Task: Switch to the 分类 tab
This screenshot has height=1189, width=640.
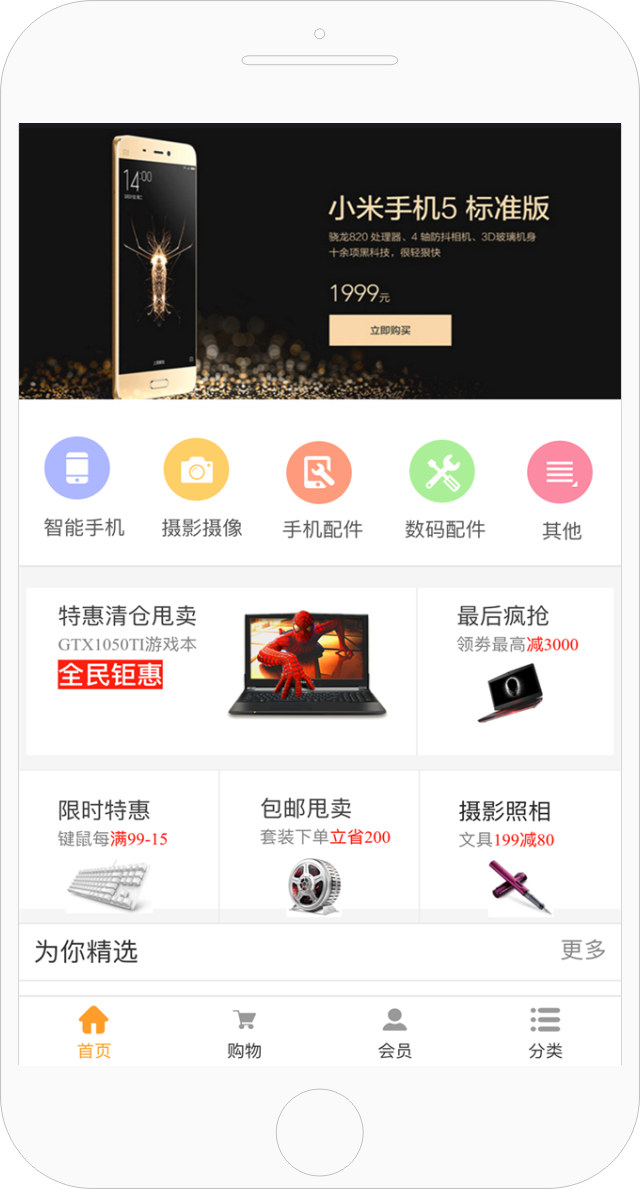Action: click(545, 1032)
